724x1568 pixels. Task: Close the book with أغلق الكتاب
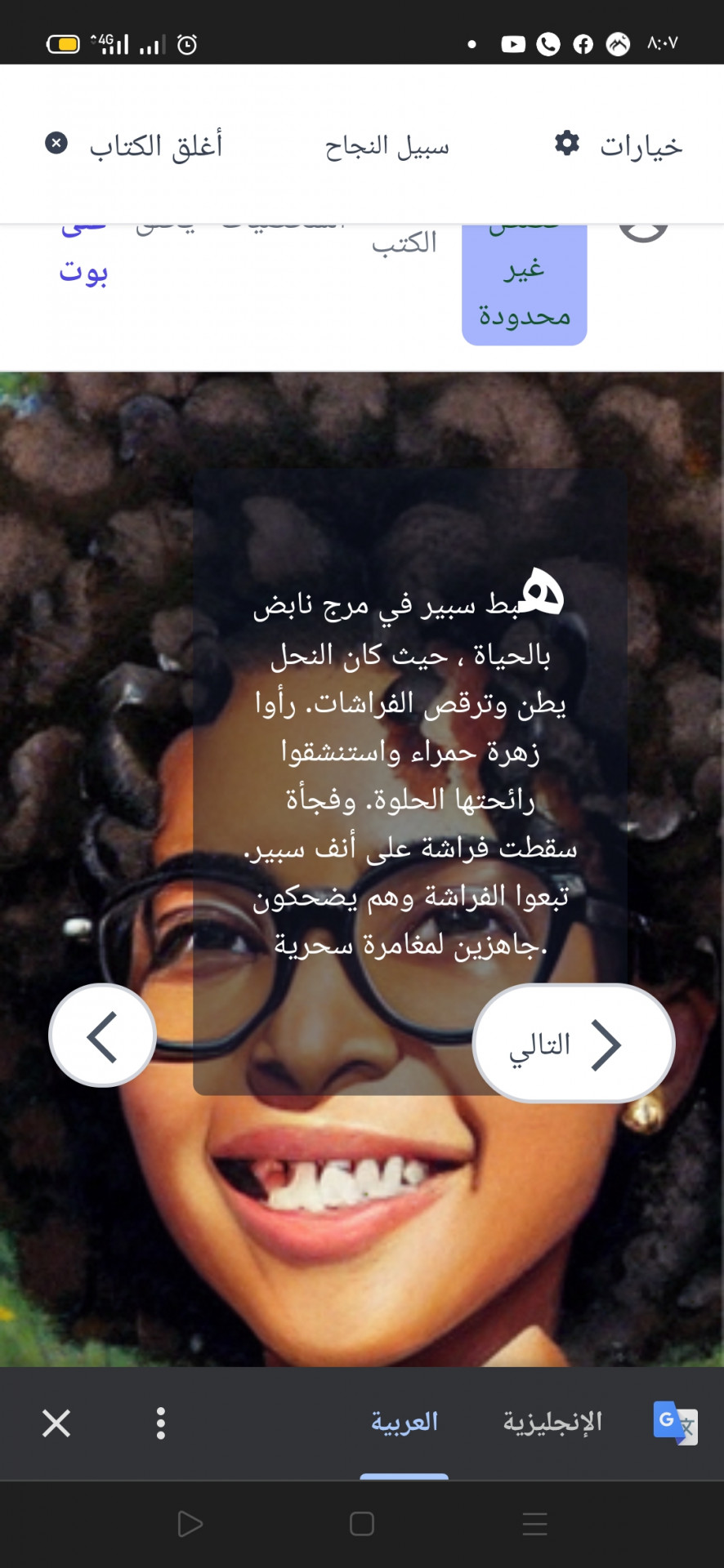[x=135, y=145]
